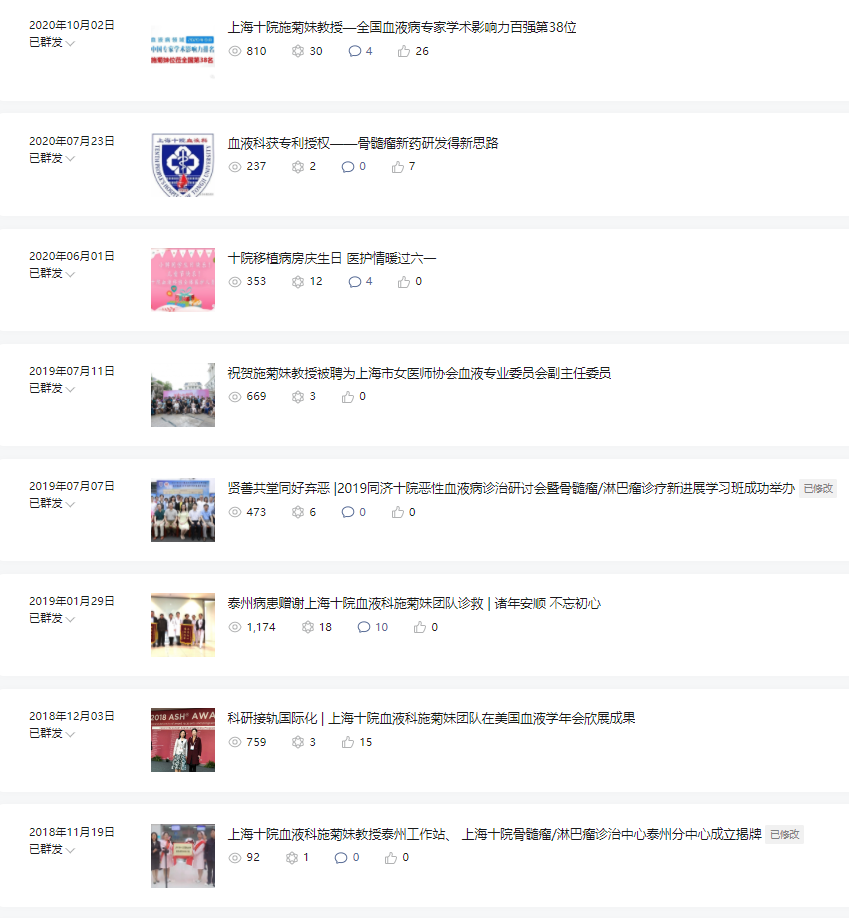Open article 祝贺施菊妹教授被聘为副主任委员
Image resolution: width=849 pixels, height=918 pixels.
click(419, 373)
